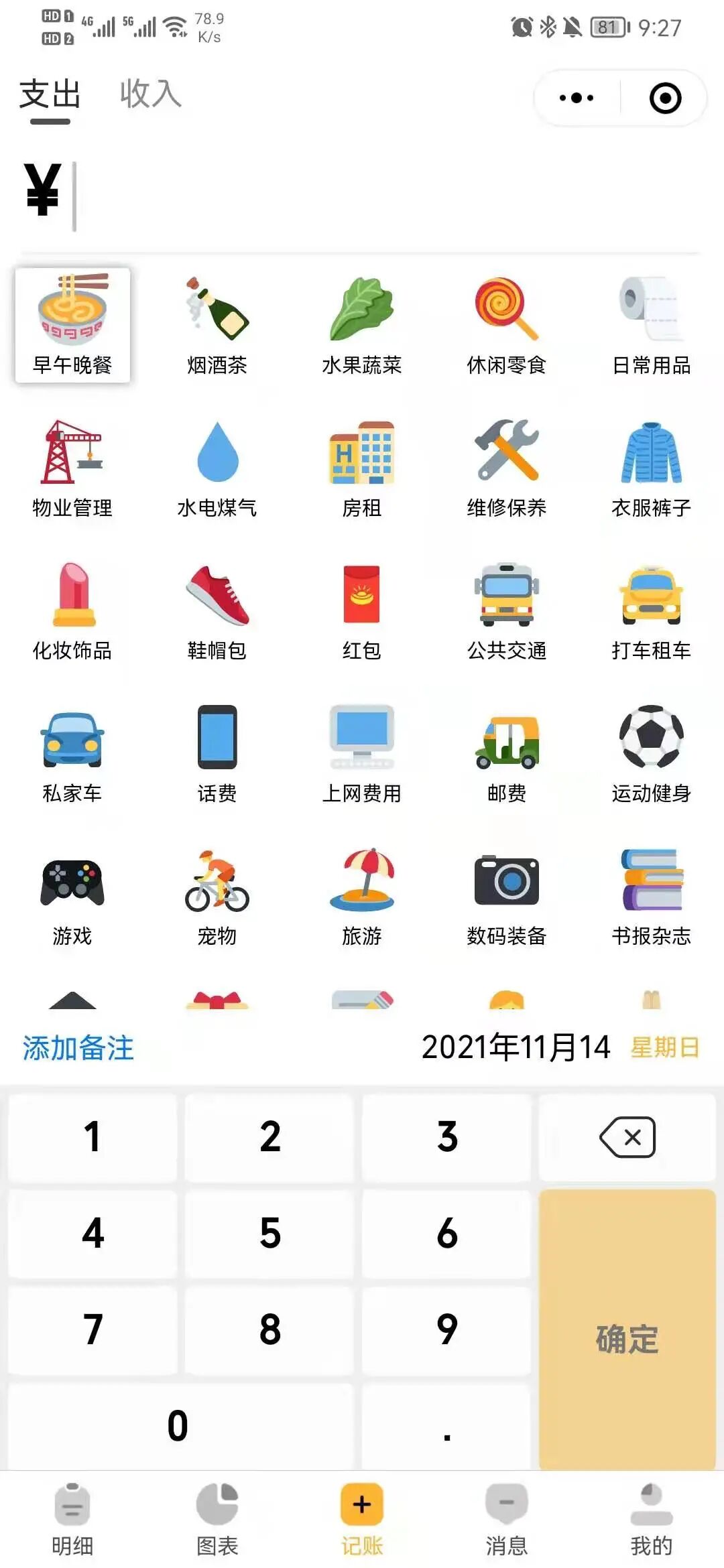The width and height of the screenshot is (724, 1568).
Task: Confirm the entry with 确定
Action: (x=627, y=1330)
